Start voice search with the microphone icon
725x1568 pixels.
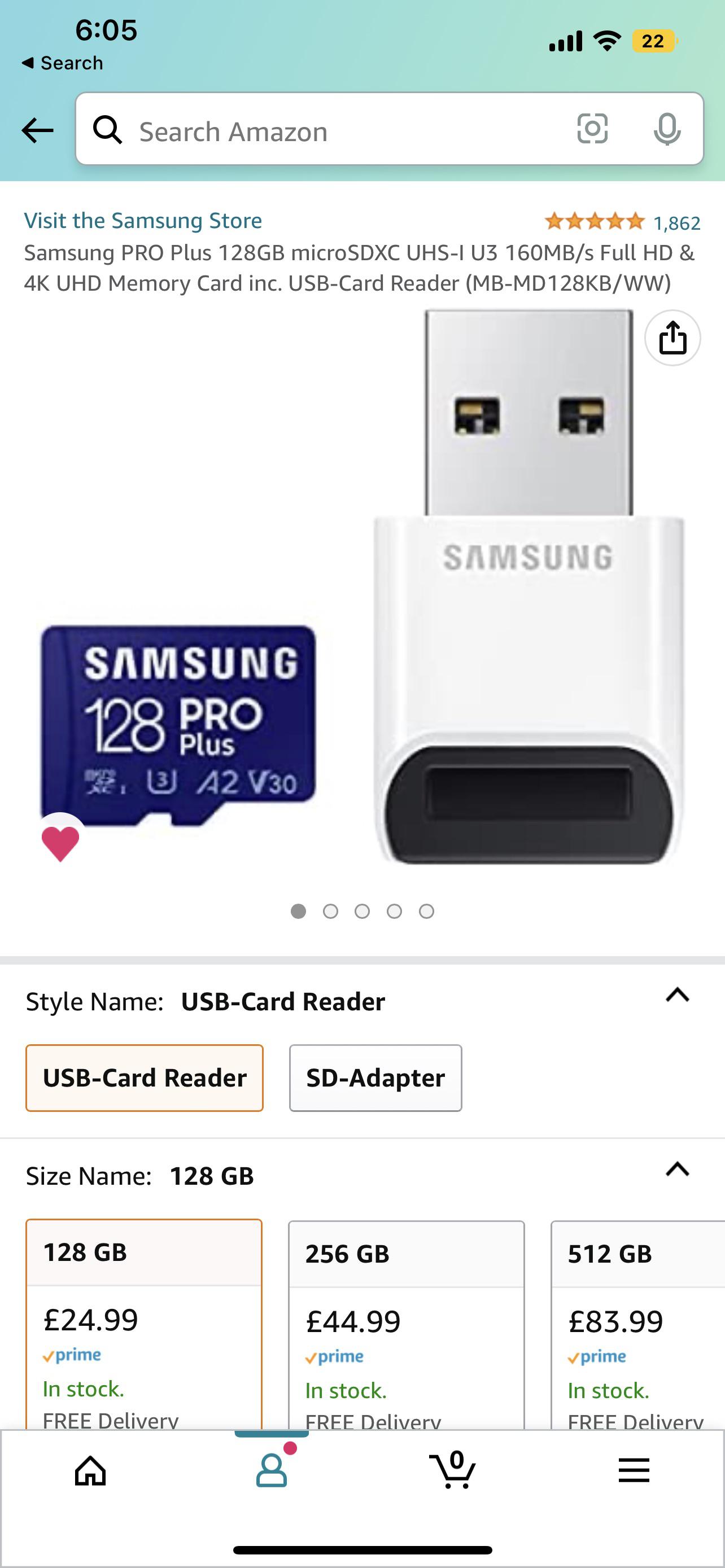[667, 130]
